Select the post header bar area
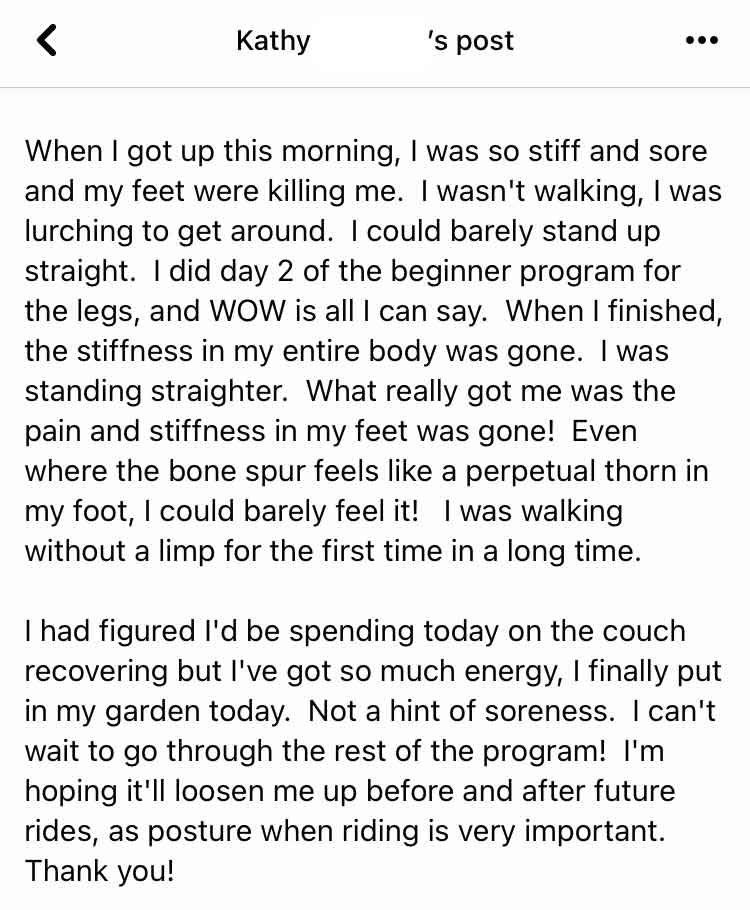750x910 pixels. click(375, 41)
